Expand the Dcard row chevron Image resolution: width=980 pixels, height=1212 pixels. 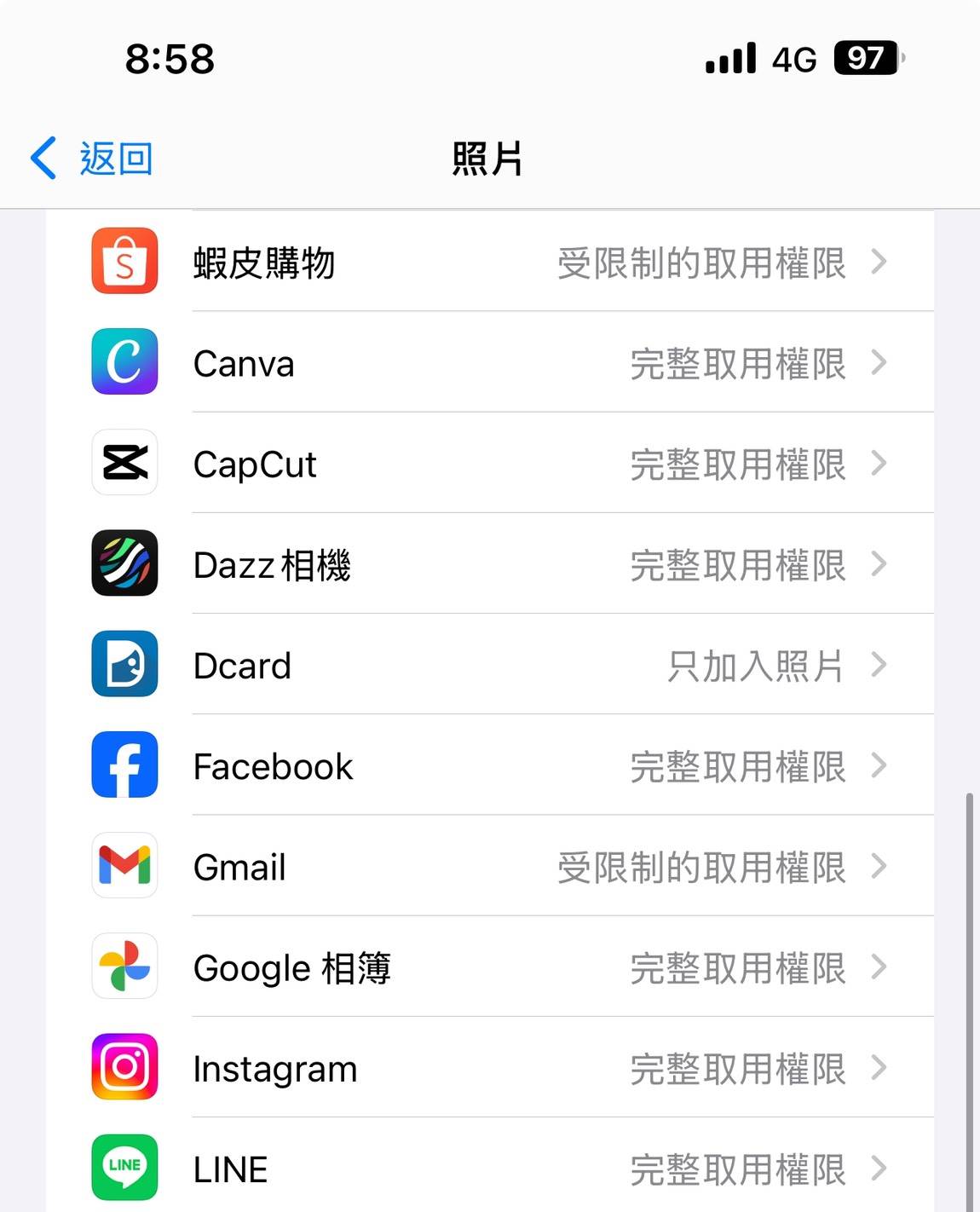[879, 665]
